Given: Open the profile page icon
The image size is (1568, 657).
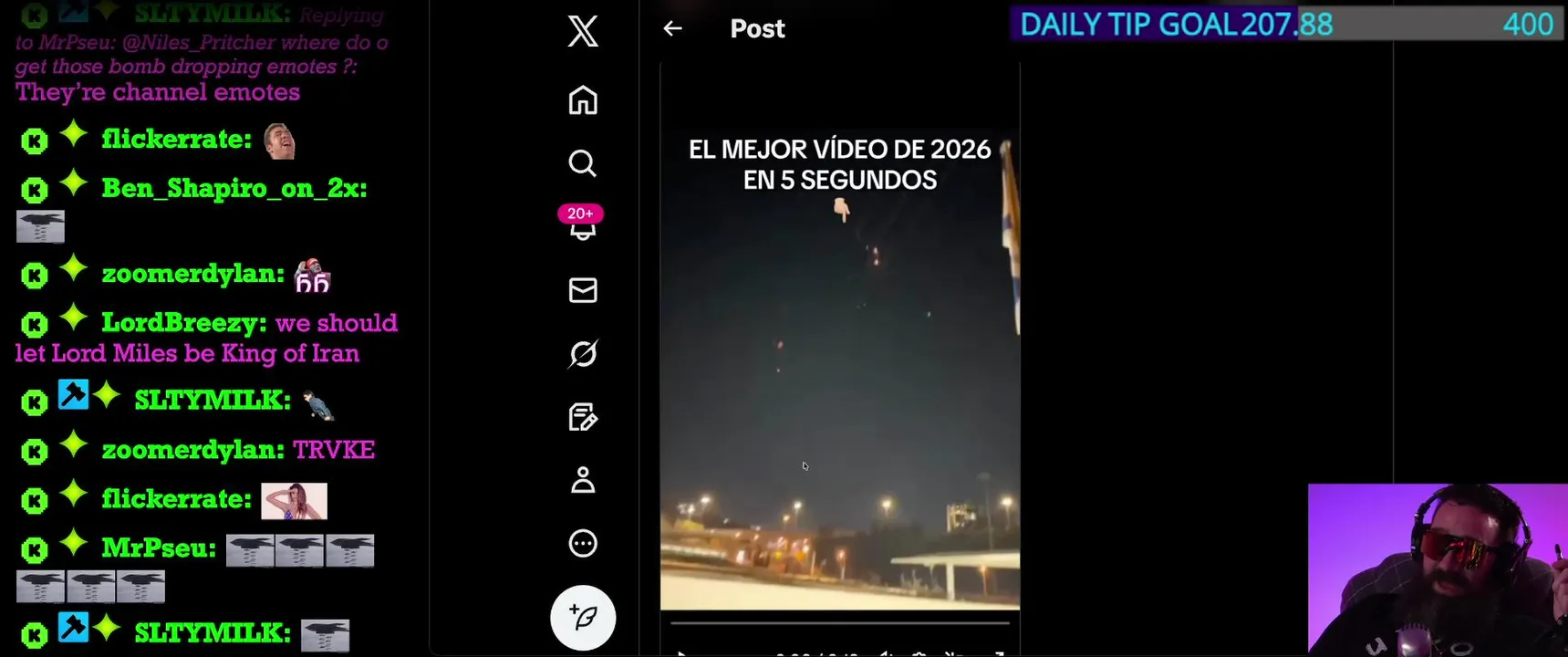Looking at the screenshot, I should [583, 480].
